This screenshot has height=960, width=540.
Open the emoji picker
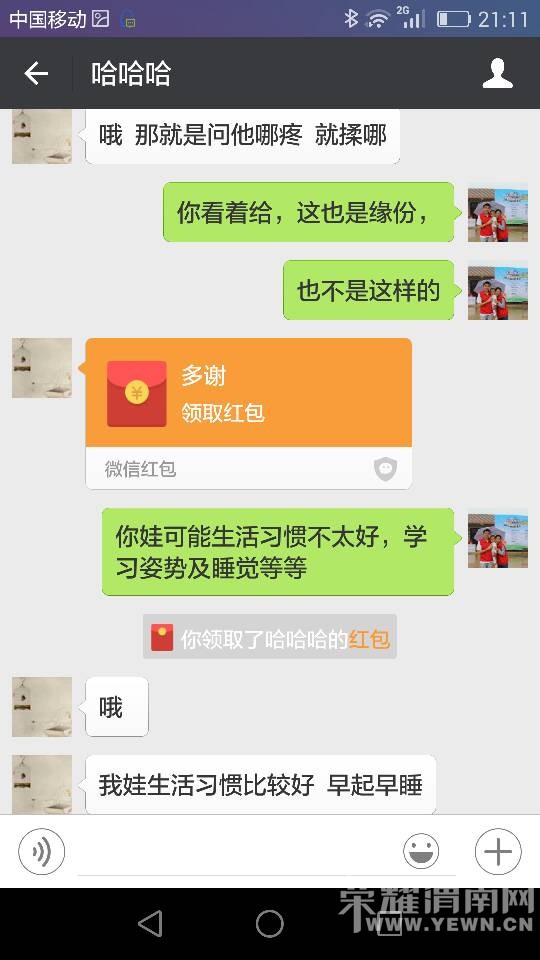[421, 851]
